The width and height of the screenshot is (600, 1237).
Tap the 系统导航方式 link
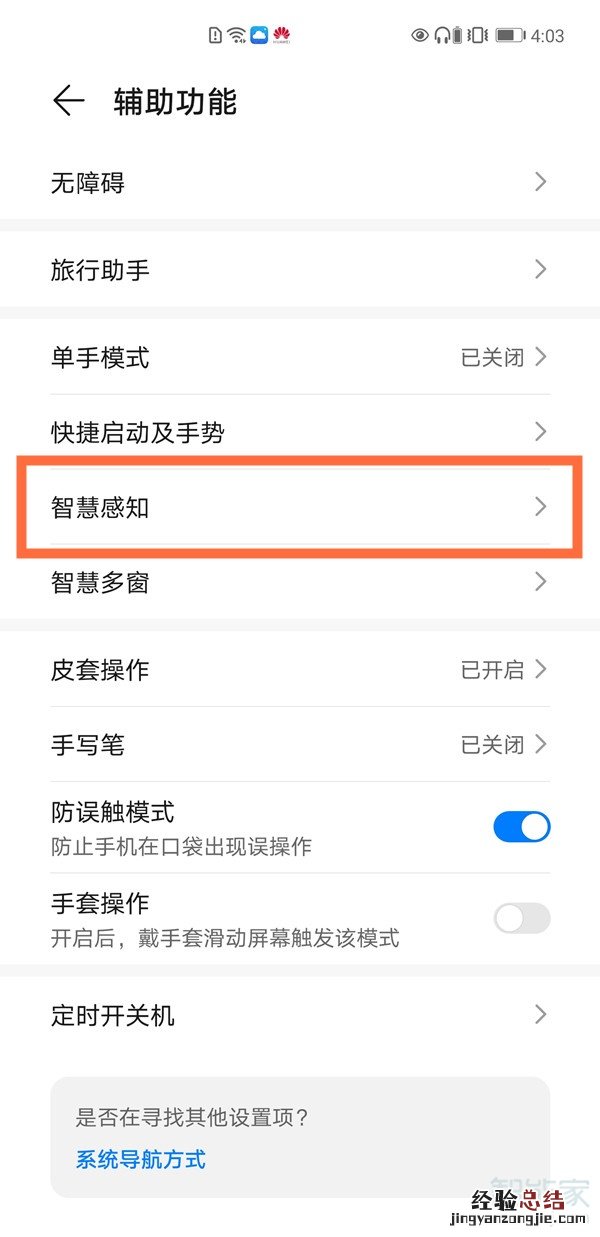pyautogui.click(x=141, y=1160)
